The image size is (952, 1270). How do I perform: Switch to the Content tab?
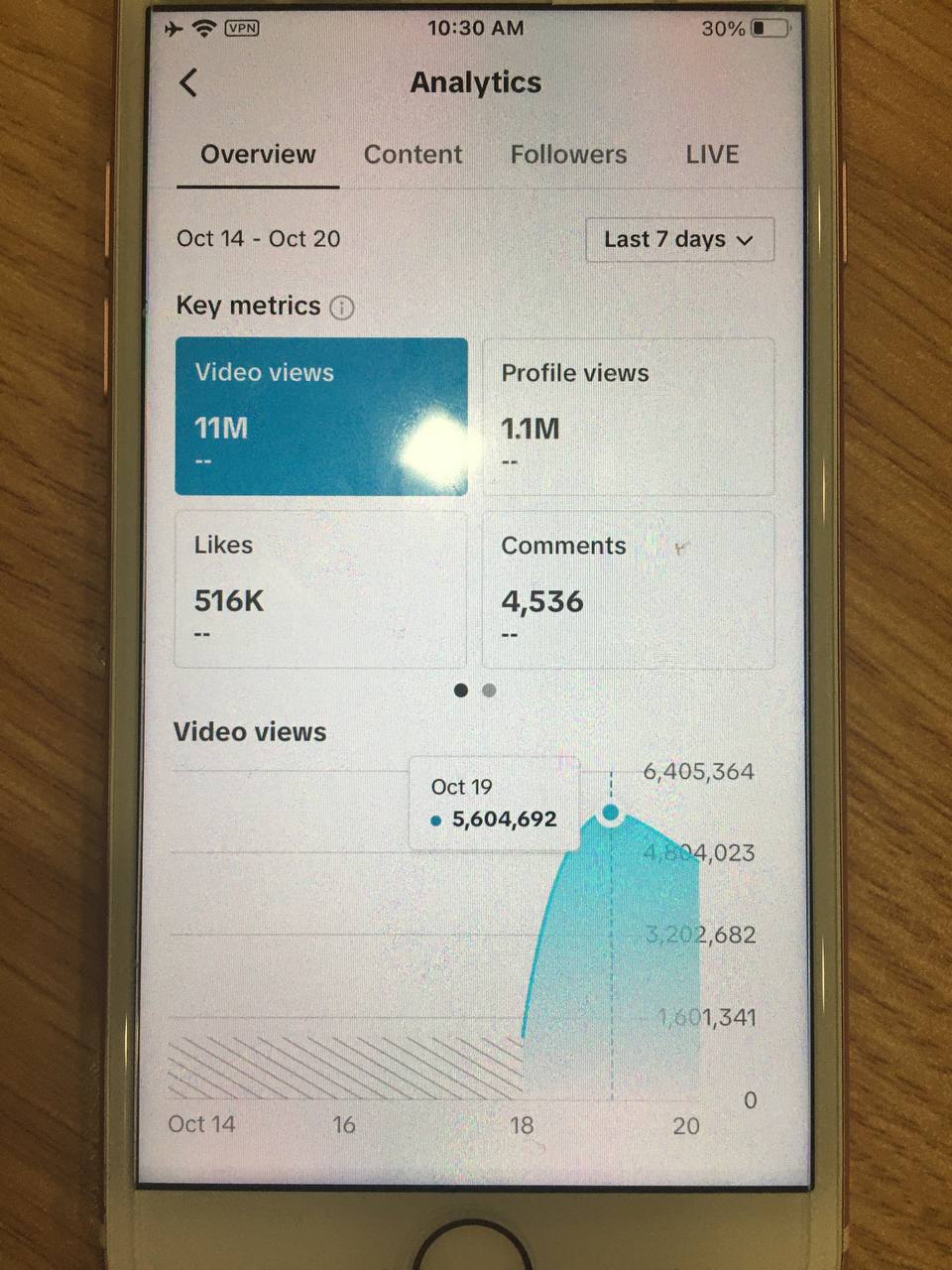tap(413, 155)
